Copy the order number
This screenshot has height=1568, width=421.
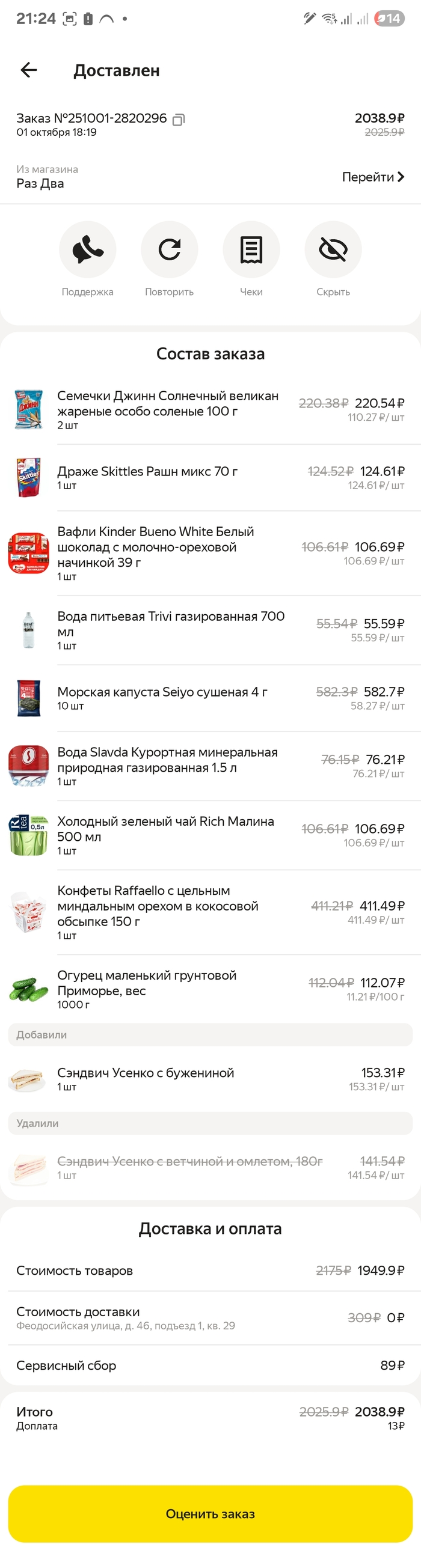click(x=179, y=120)
